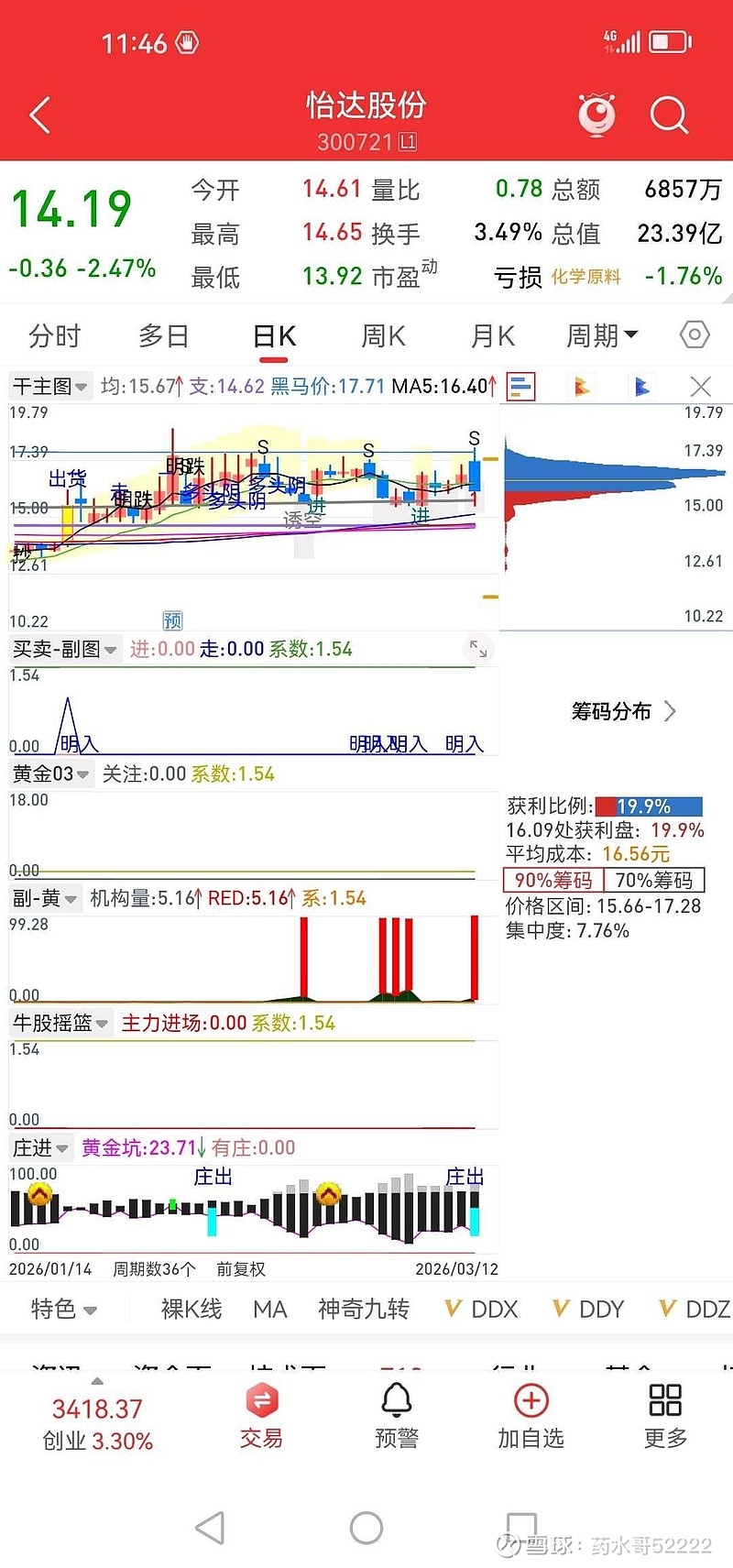The width and height of the screenshot is (733, 1568).
Task: Tap the mascot icon beside search
Action: [x=597, y=114]
